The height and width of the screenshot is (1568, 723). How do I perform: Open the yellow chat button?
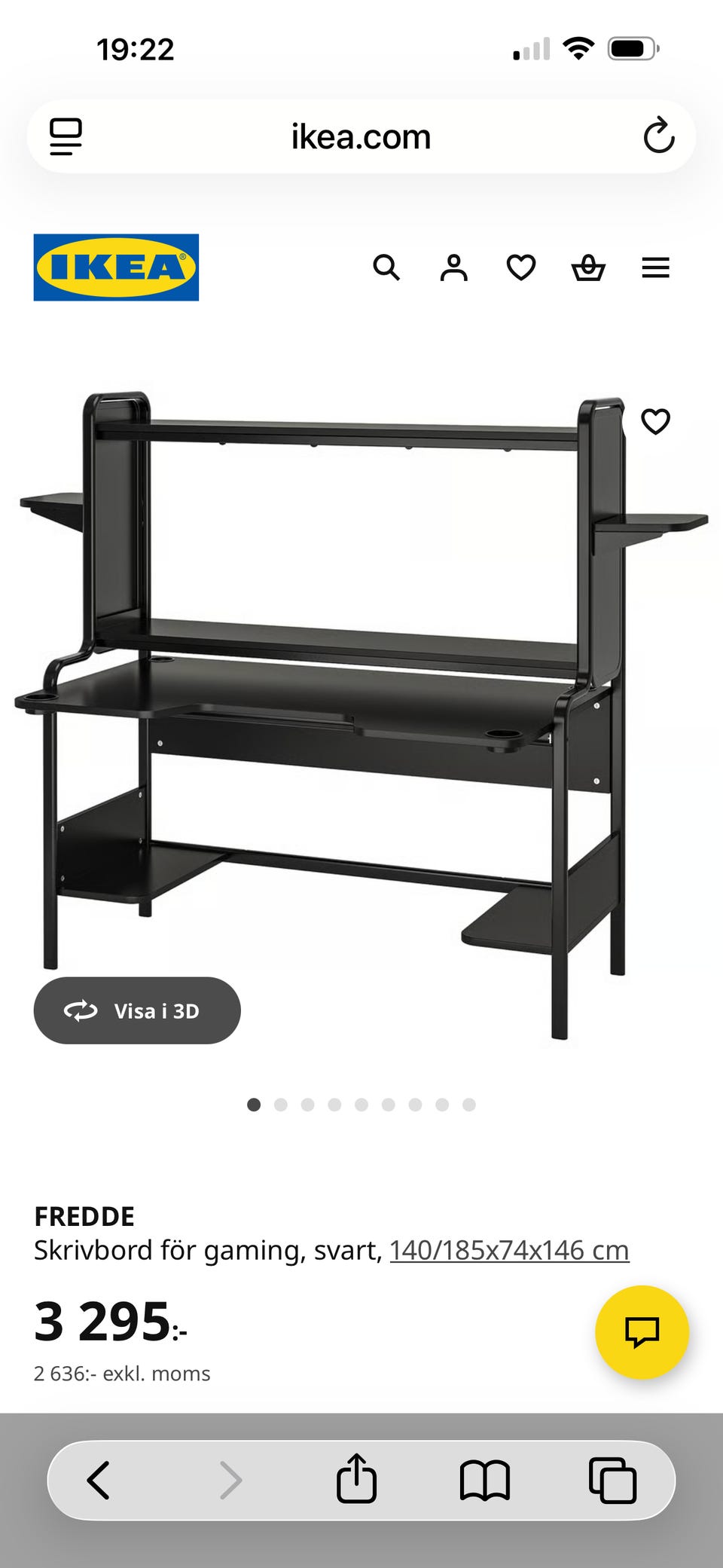[x=642, y=1331]
